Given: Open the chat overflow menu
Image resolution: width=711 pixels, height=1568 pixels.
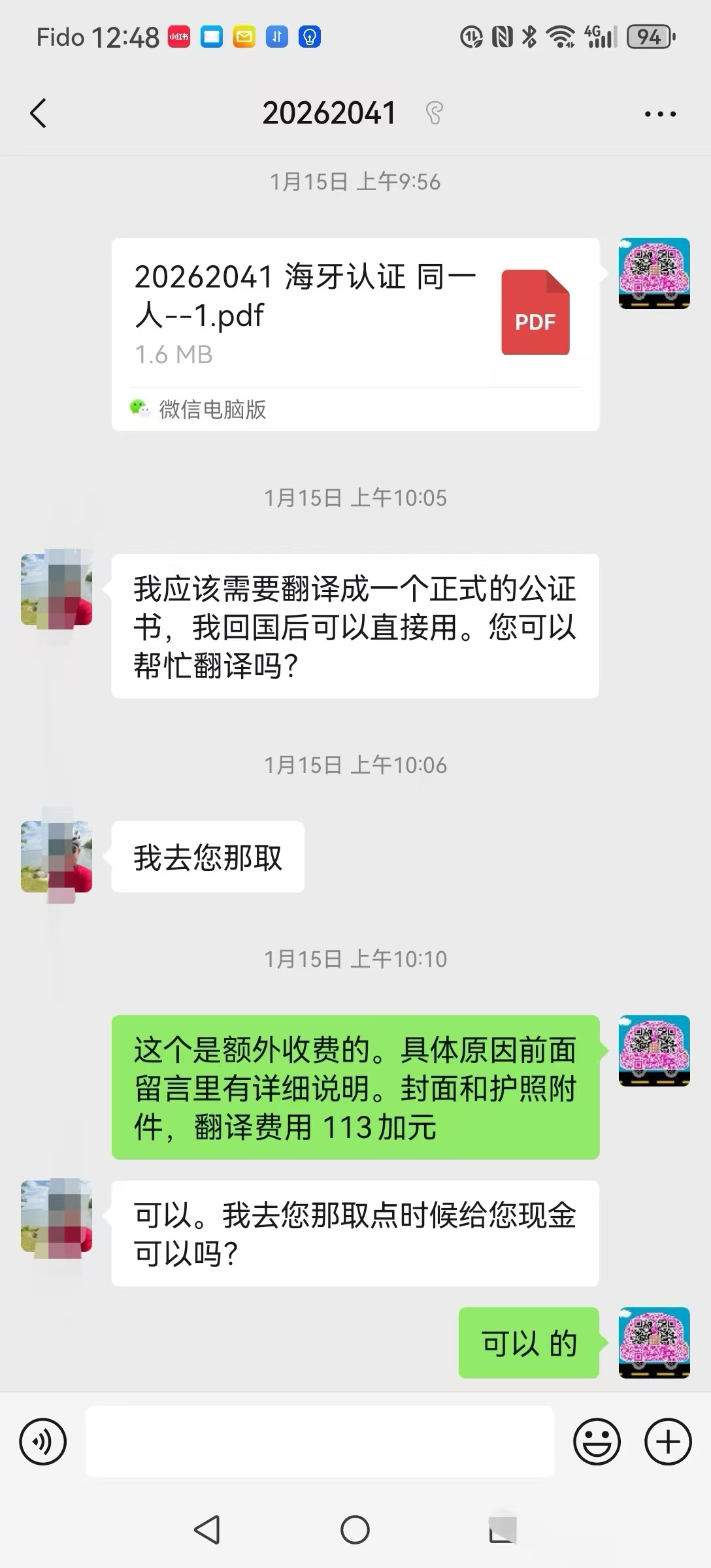Looking at the screenshot, I should point(660,114).
